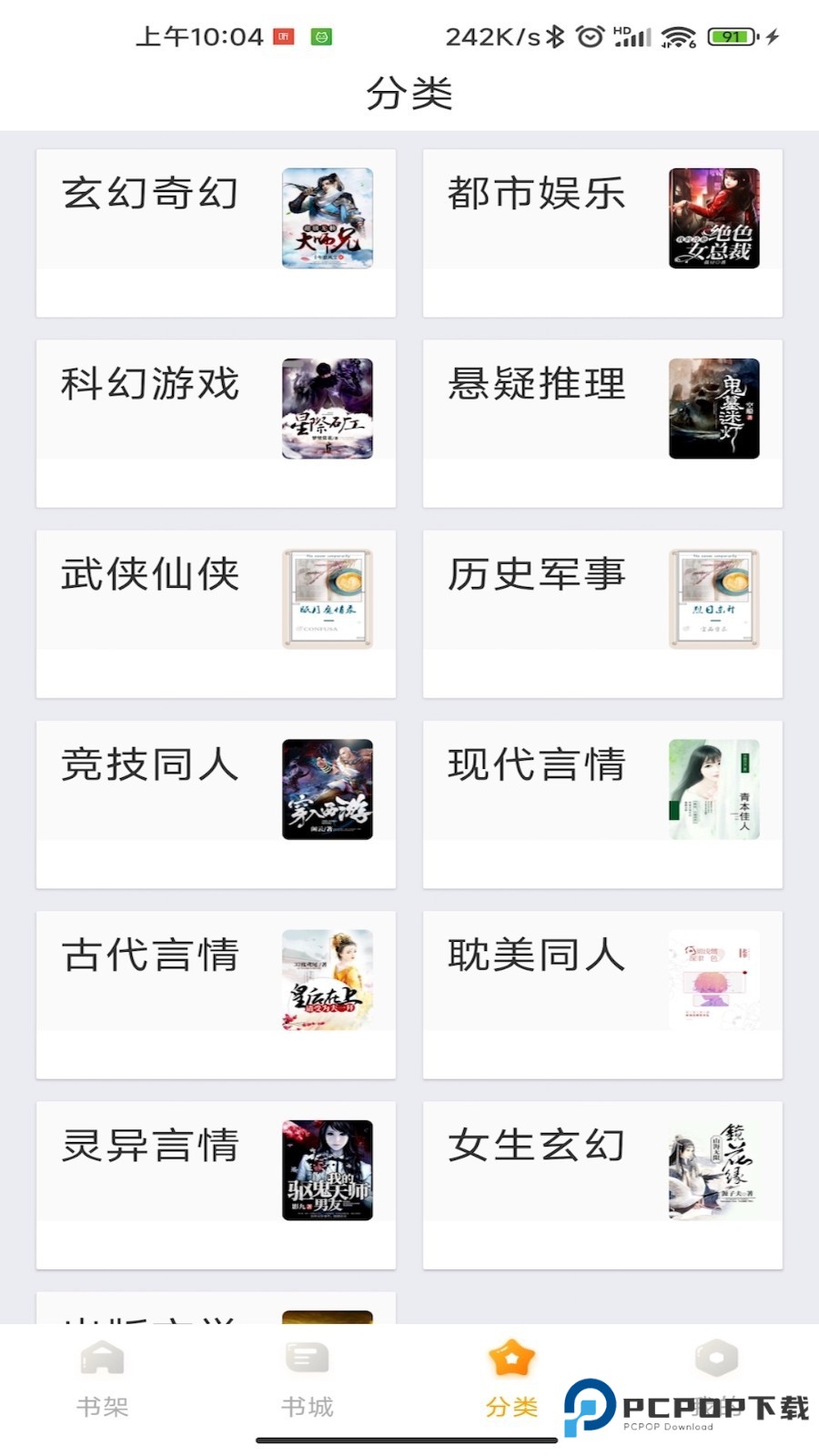
Task: Open the rightmost profile tab icon
Action: [716, 1356]
